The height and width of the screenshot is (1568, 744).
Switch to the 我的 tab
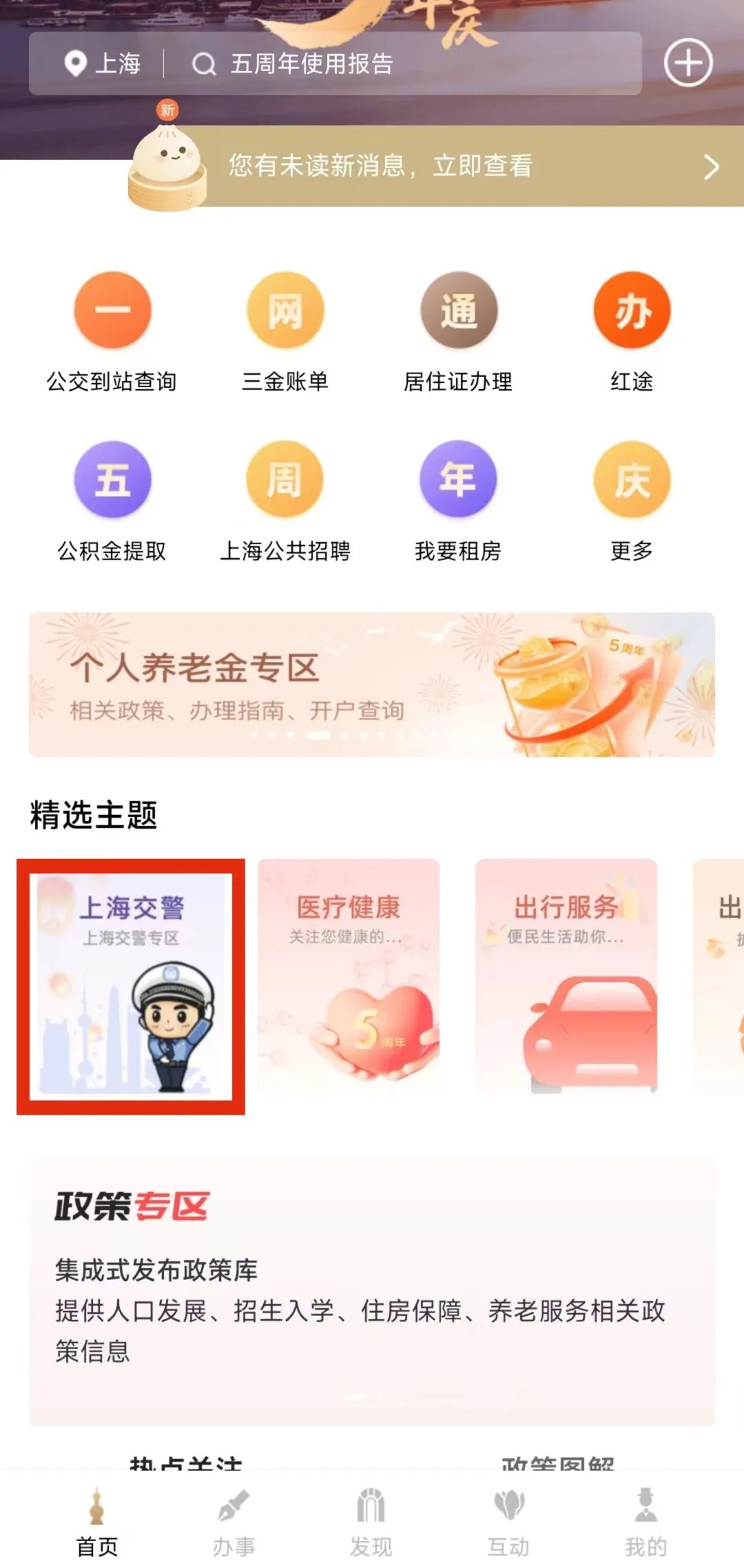(x=645, y=1524)
